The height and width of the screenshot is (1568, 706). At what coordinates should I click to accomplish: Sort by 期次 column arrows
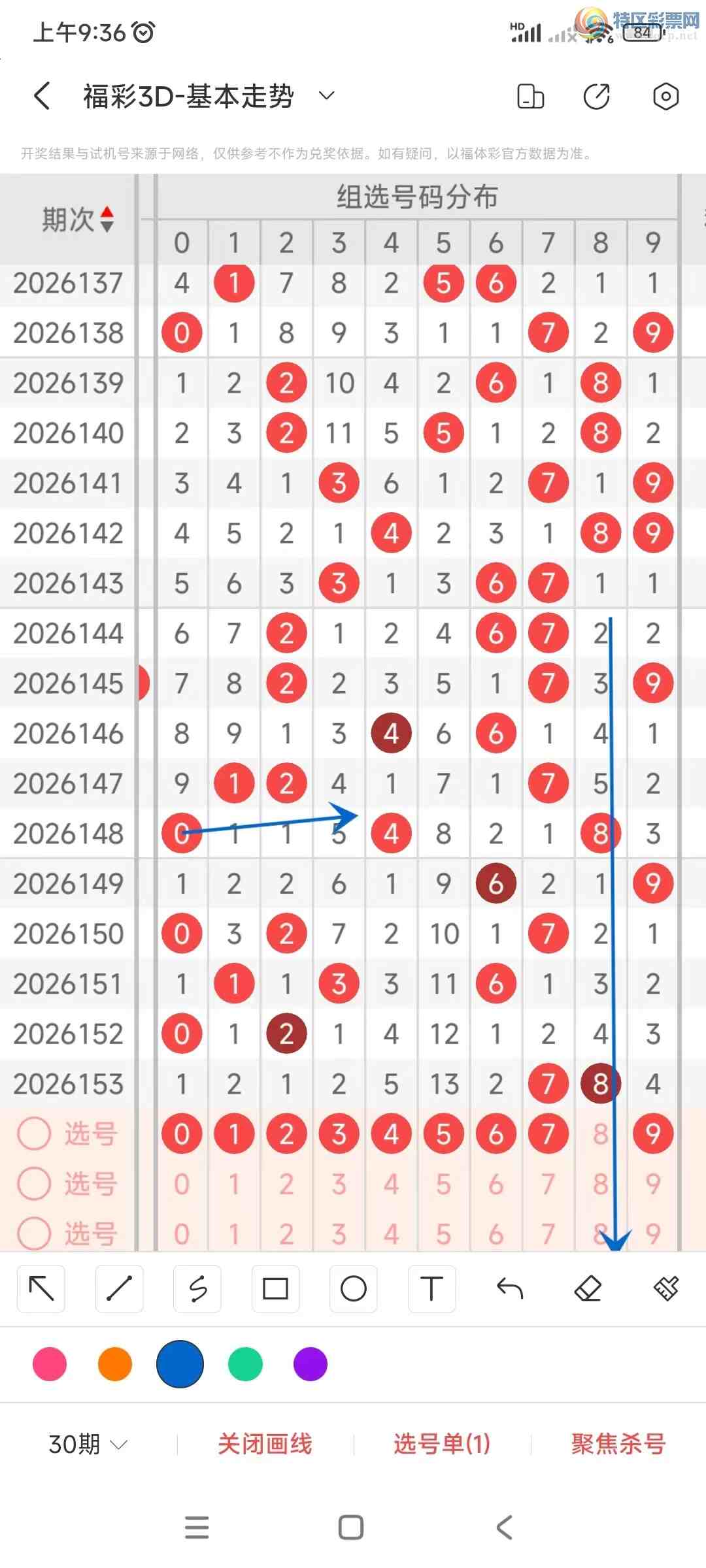pos(107,220)
